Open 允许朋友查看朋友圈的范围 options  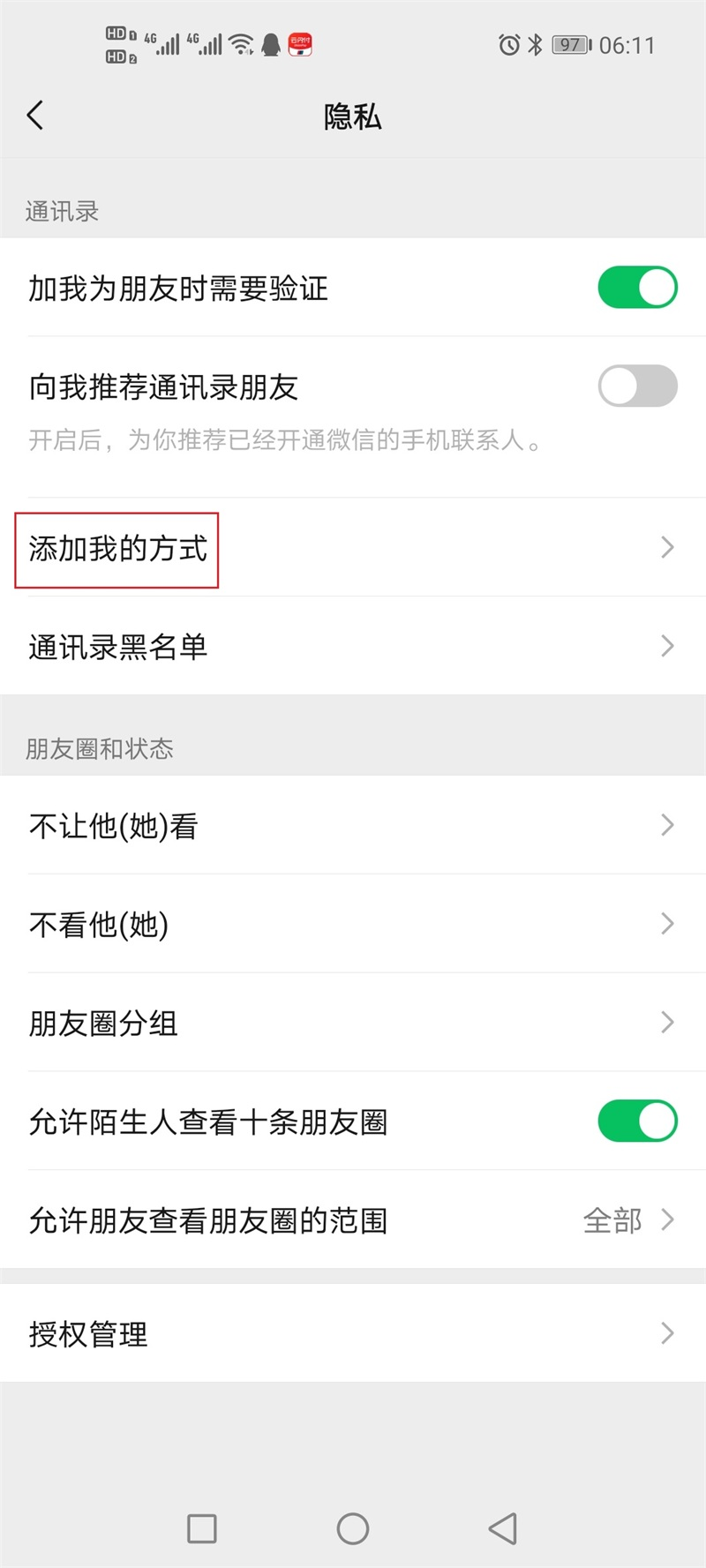[353, 1220]
